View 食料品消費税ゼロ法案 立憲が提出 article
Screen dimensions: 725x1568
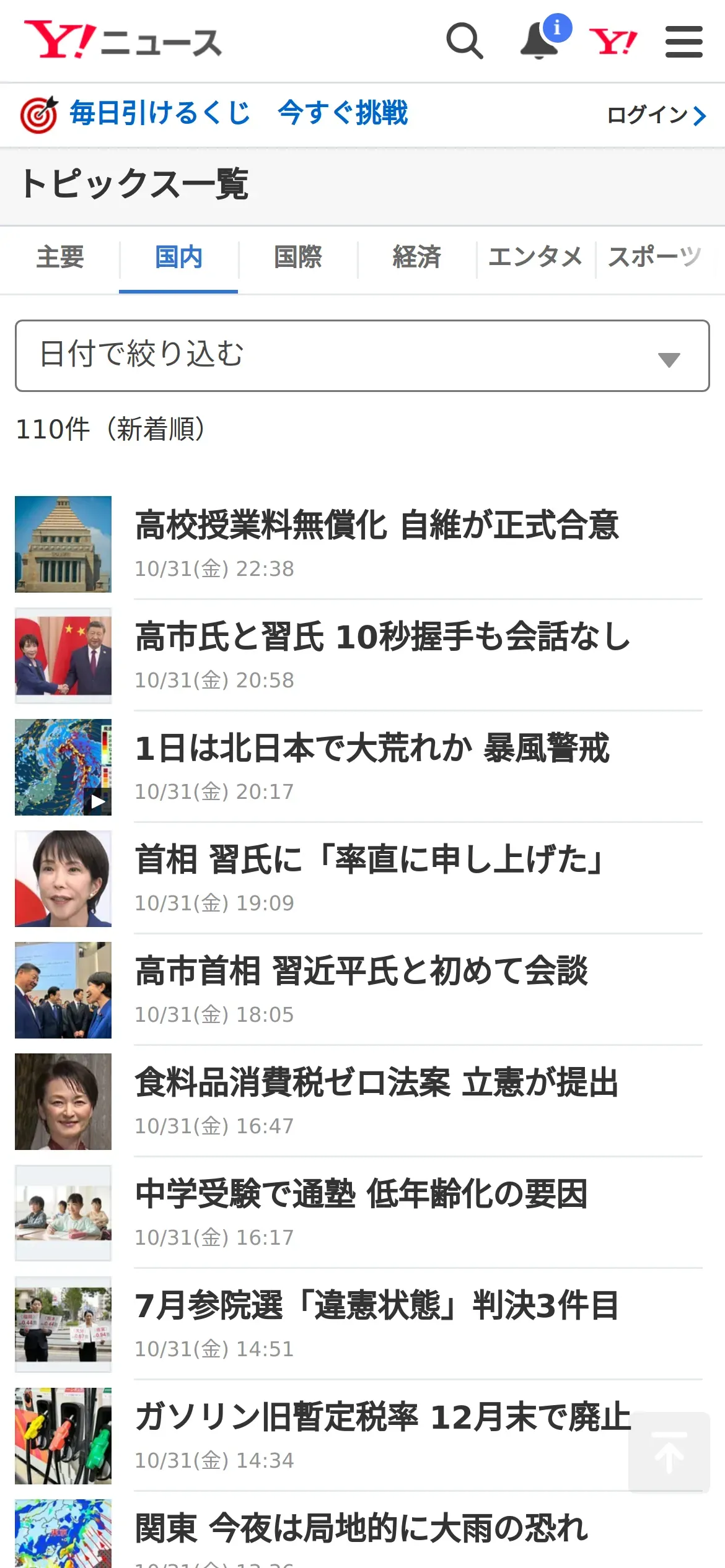(377, 1082)
